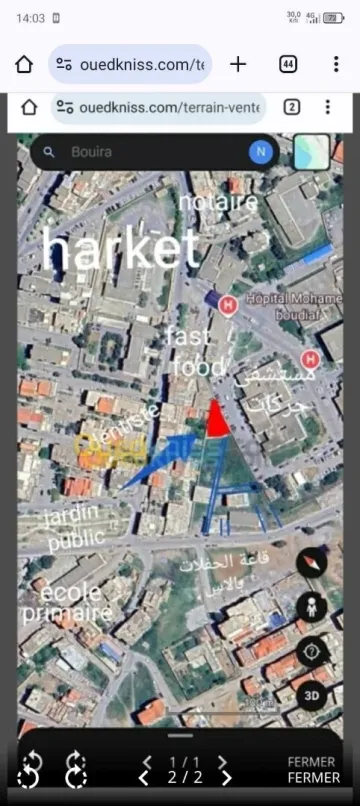The width and height of the screenshot is (360, 806).
Task: Rotate the photo counterclockwise
Action: tap(27, 778)
